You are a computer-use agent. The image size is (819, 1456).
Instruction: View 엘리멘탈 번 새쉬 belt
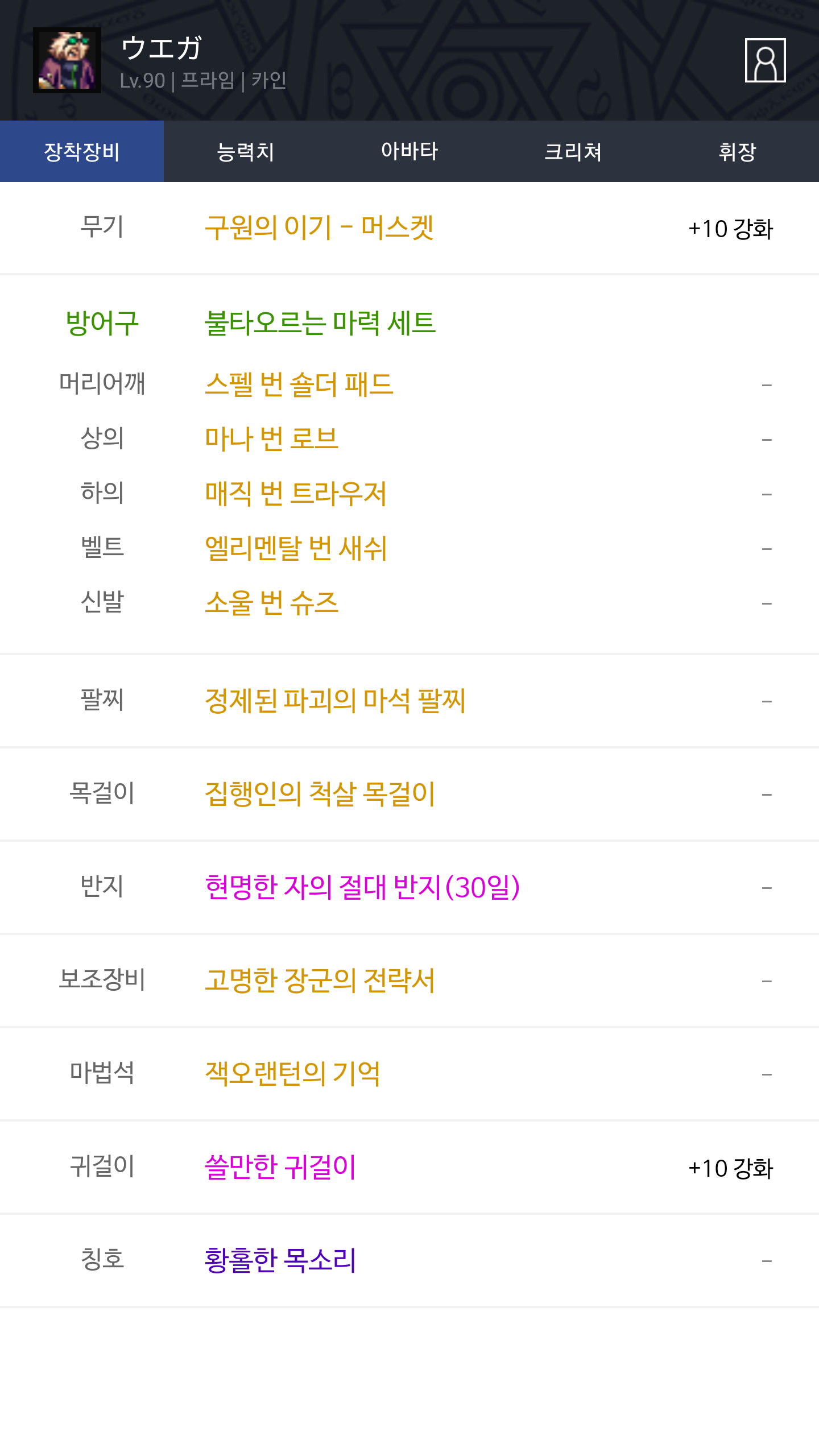[x=296, y=548]
